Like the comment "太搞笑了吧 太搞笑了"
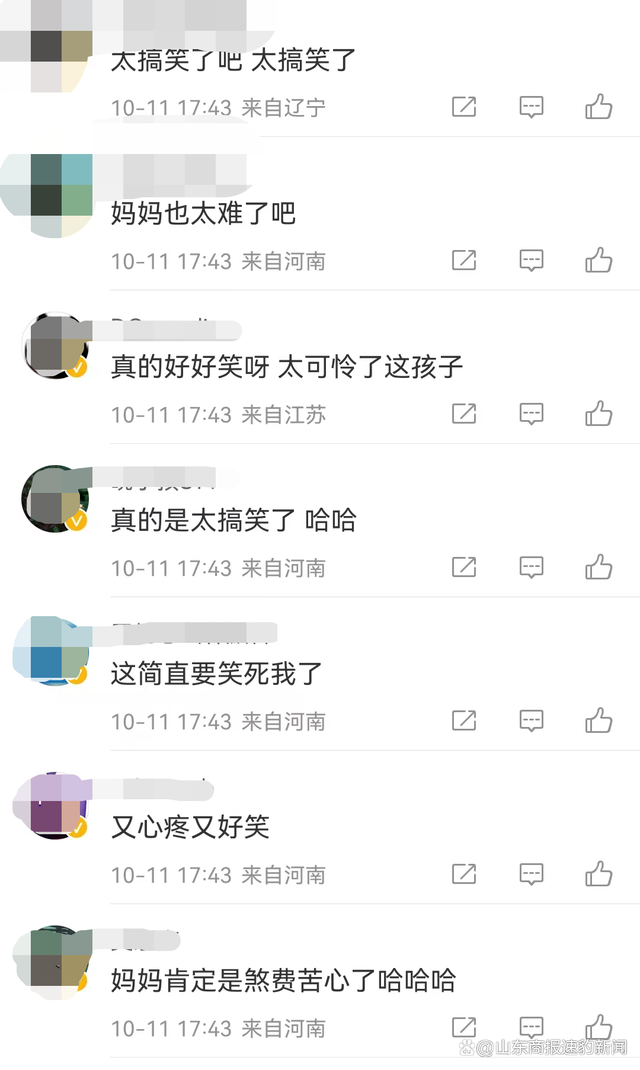 [599, 107]
